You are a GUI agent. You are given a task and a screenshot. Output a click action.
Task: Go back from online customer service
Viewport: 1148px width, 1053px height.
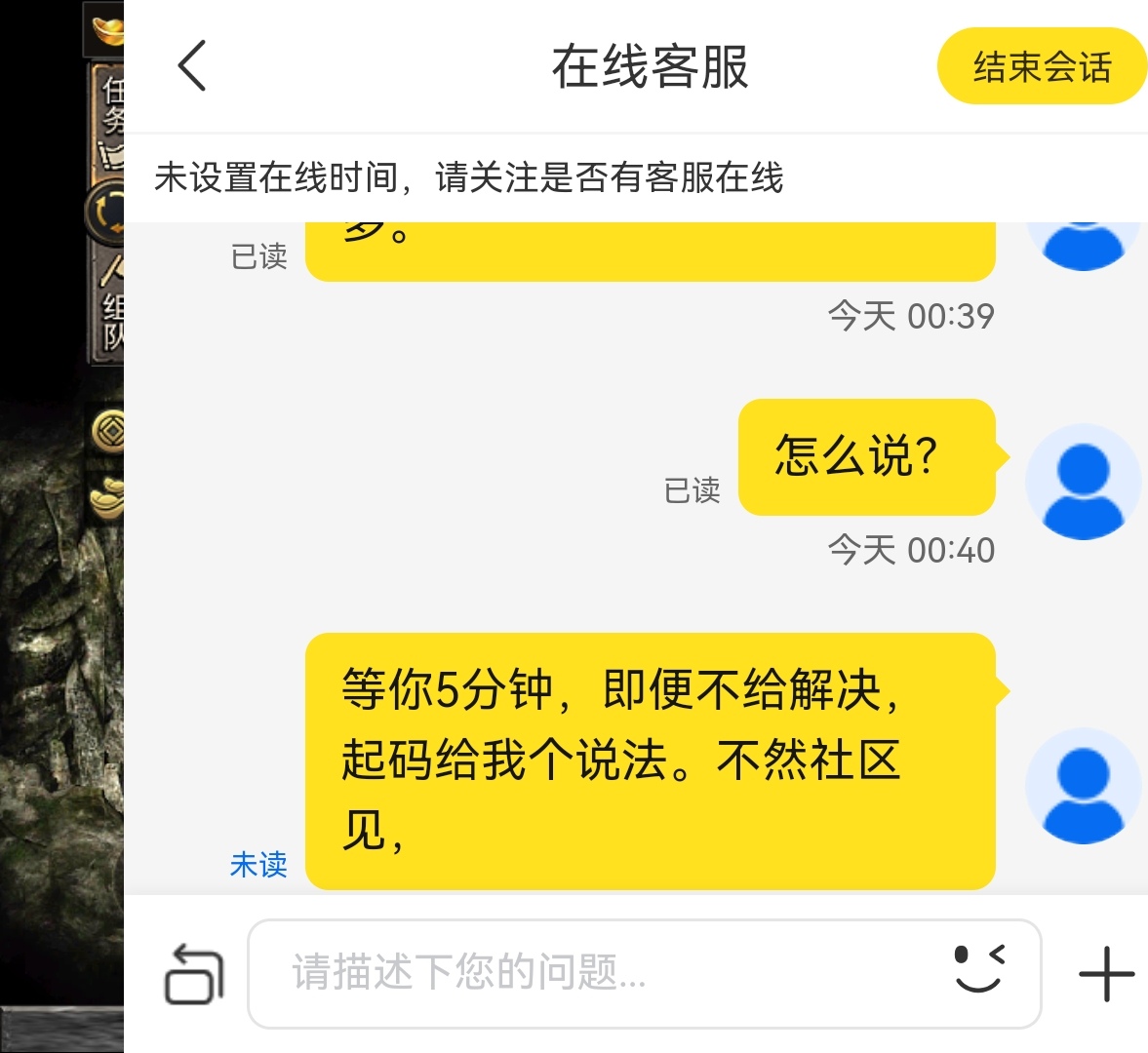tap(192, 66)
